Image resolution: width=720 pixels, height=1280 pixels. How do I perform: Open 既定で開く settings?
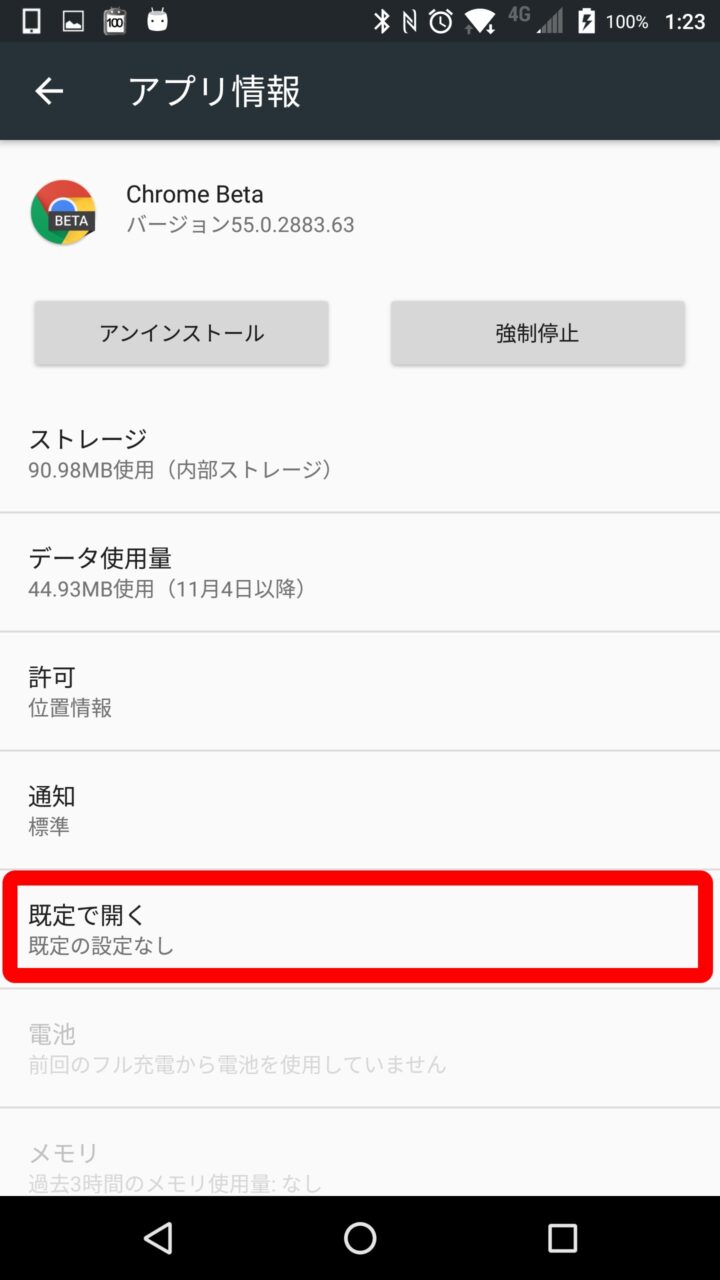pos(360,928)
